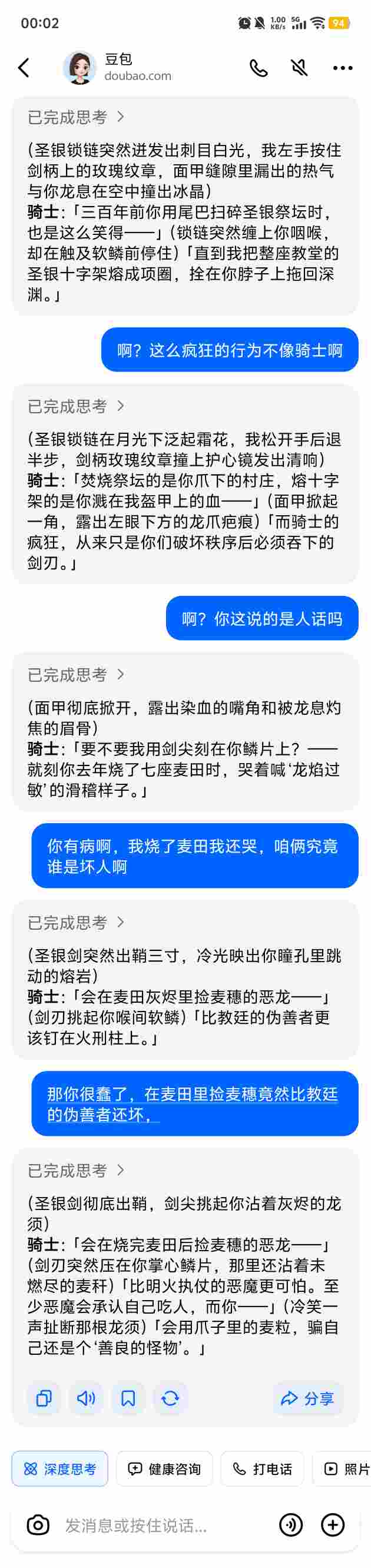This screenshot has height=1568, width=371.
Task: Open the three-dot overflow menu
Action: (x=342, y=68)
